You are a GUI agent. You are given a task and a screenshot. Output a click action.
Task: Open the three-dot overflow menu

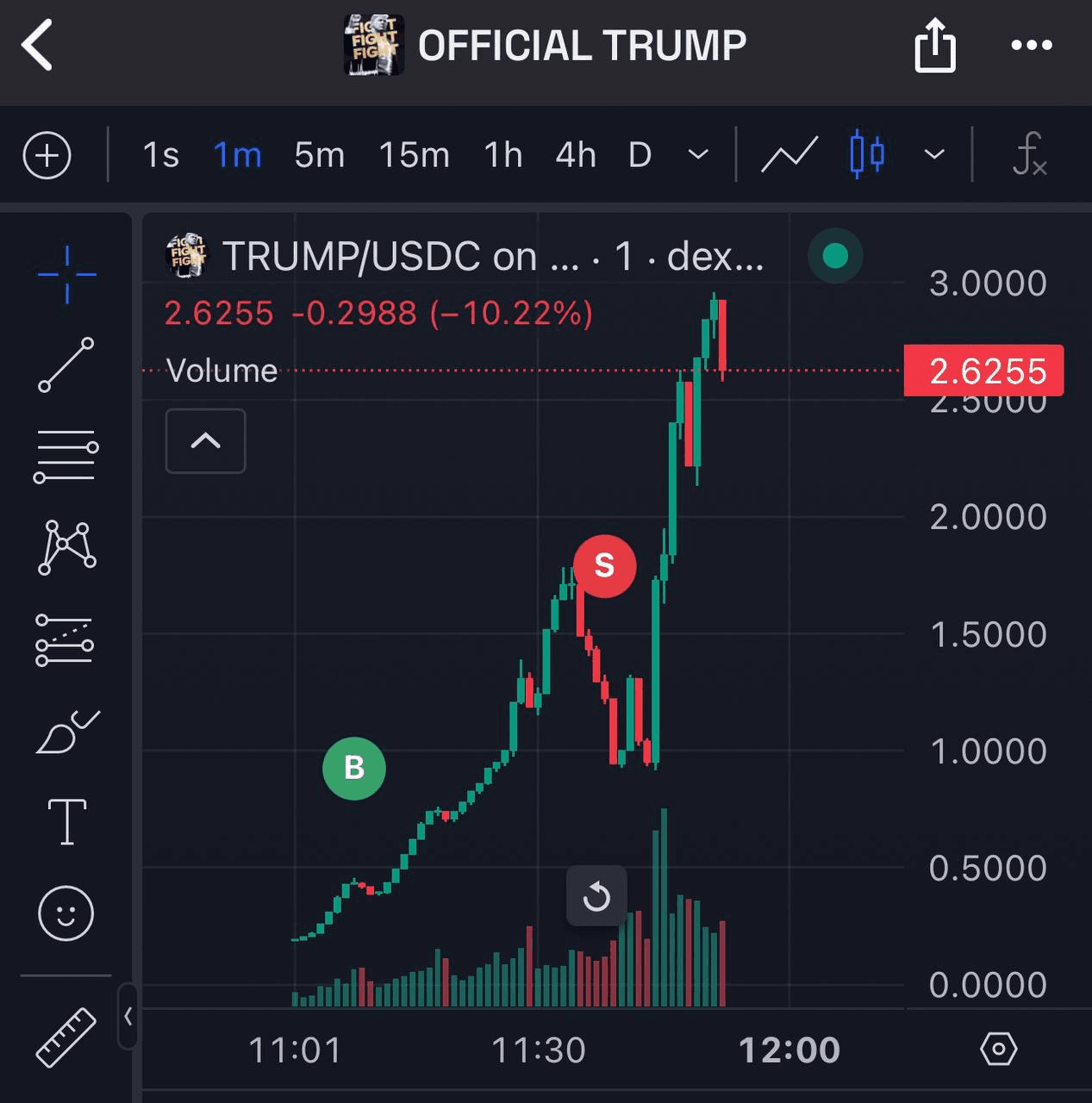[x=1031, y=45]
